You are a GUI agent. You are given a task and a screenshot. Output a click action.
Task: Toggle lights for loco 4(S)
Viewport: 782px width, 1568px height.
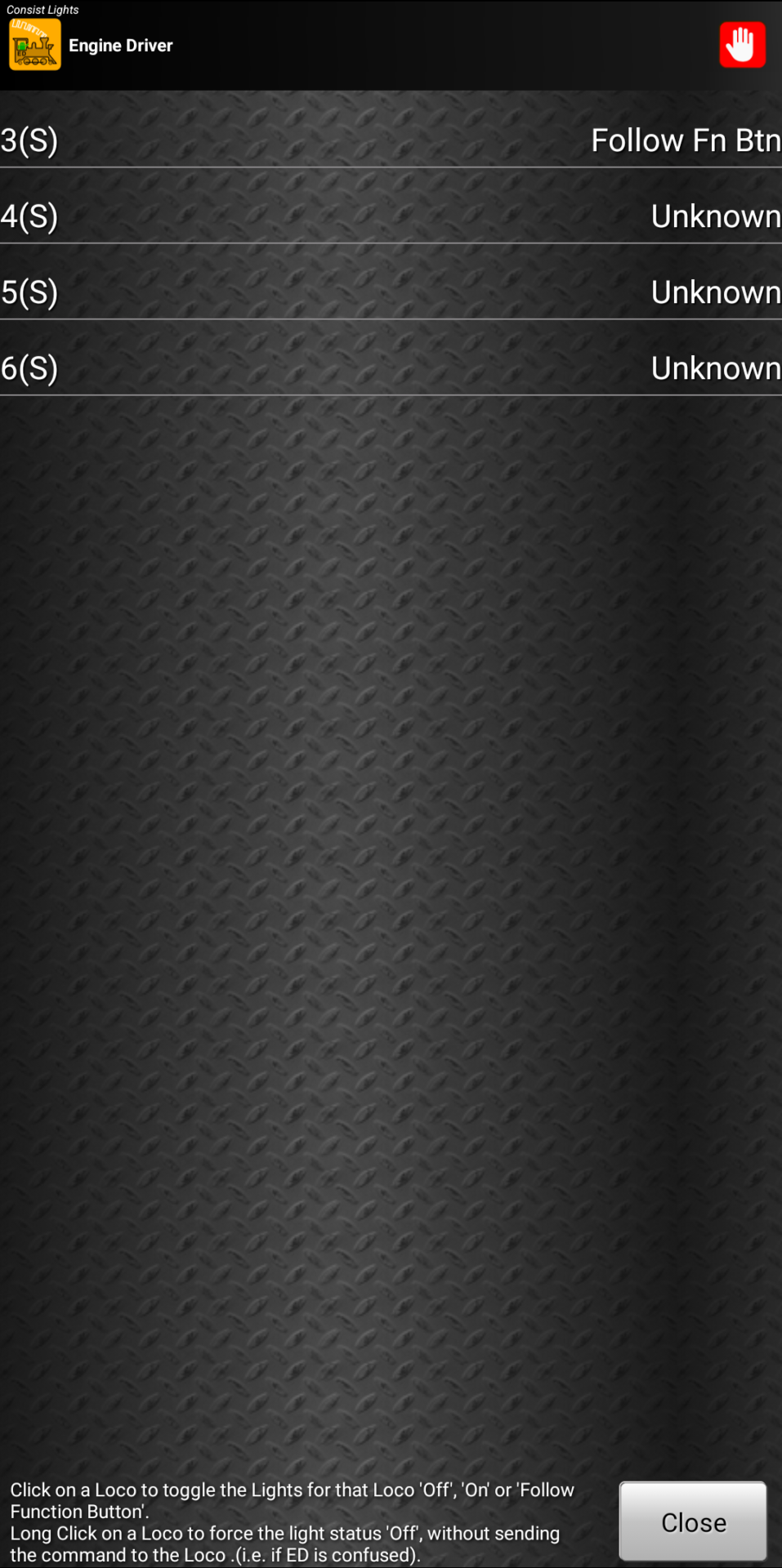coord(391,216)
